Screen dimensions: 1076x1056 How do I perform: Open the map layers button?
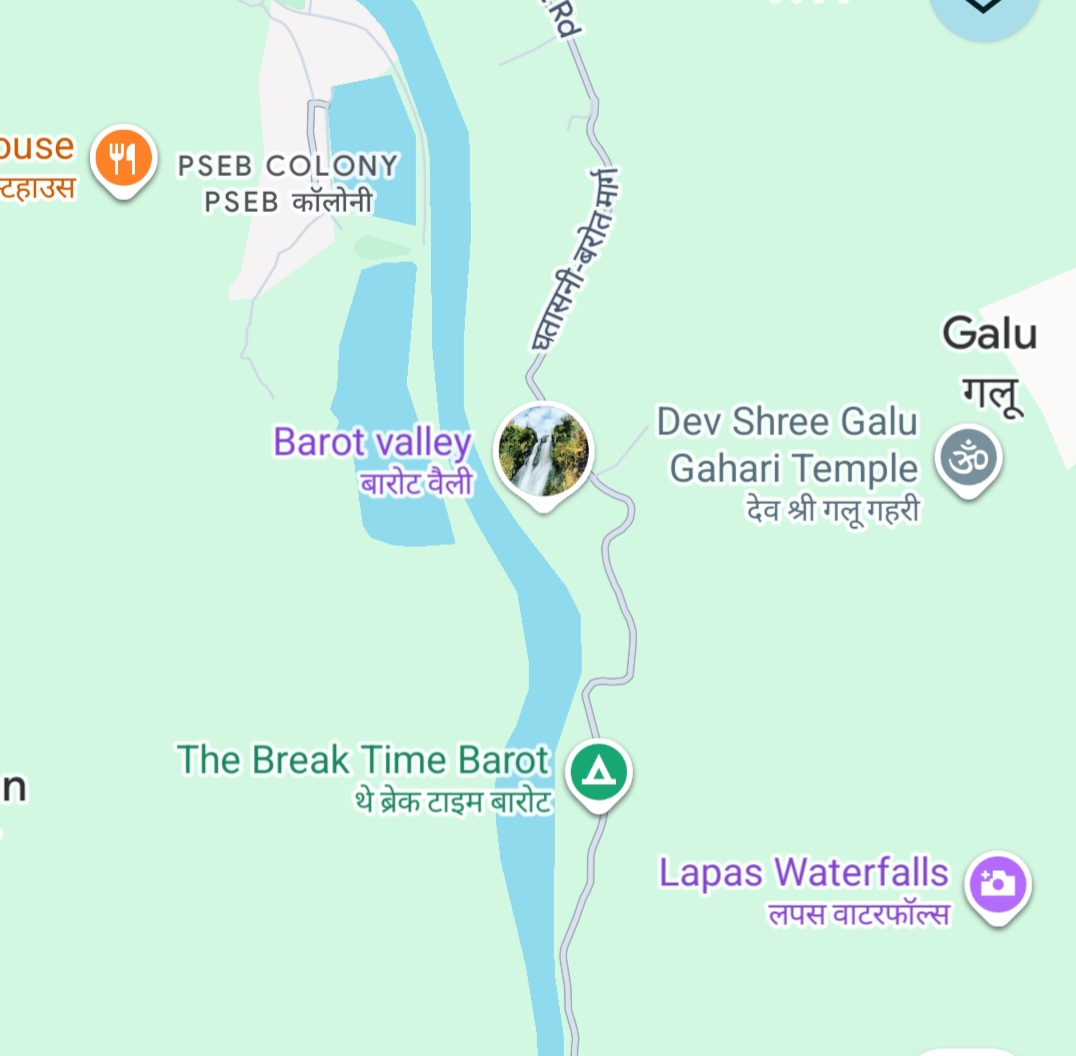coord(982,8)
